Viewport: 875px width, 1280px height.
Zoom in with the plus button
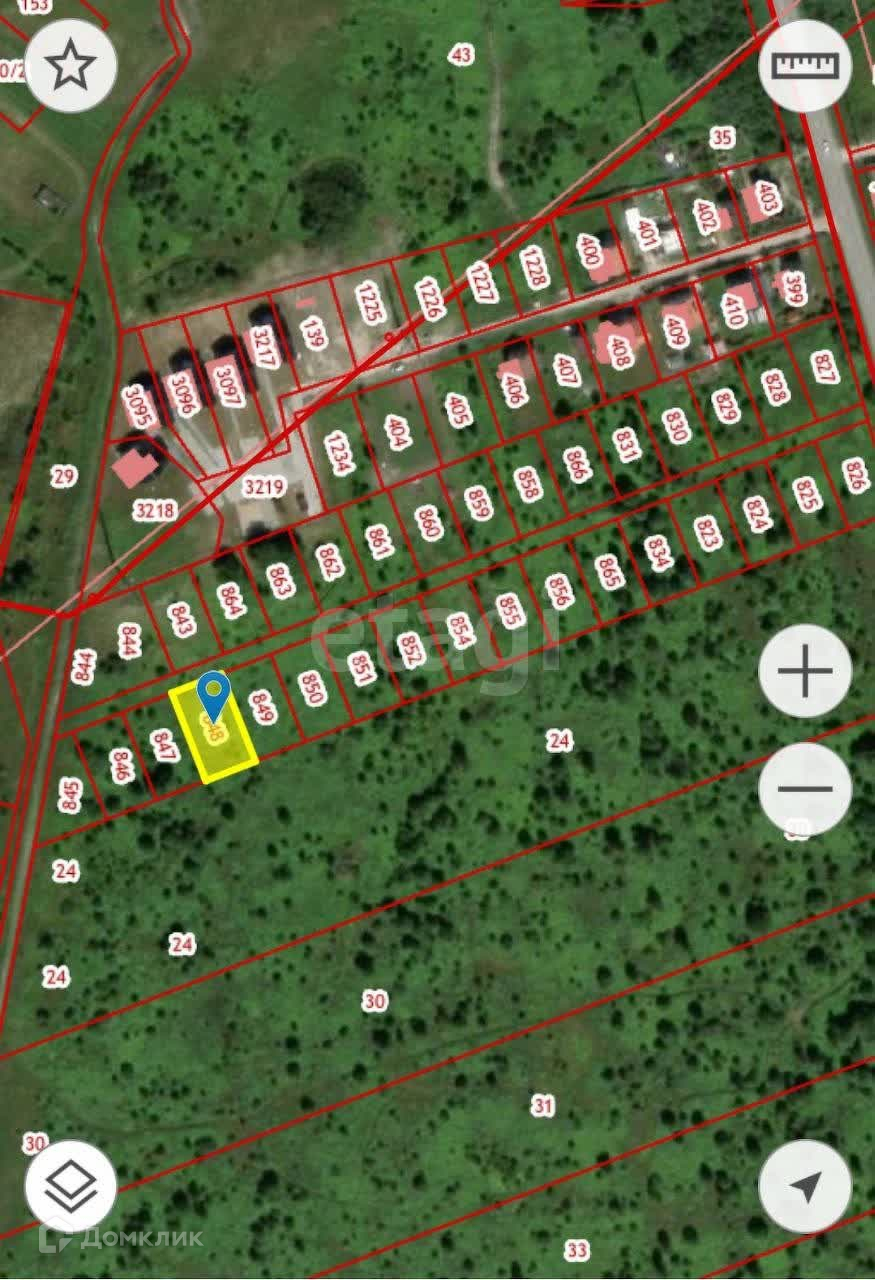pyautogui.click(x=805, y=672)
